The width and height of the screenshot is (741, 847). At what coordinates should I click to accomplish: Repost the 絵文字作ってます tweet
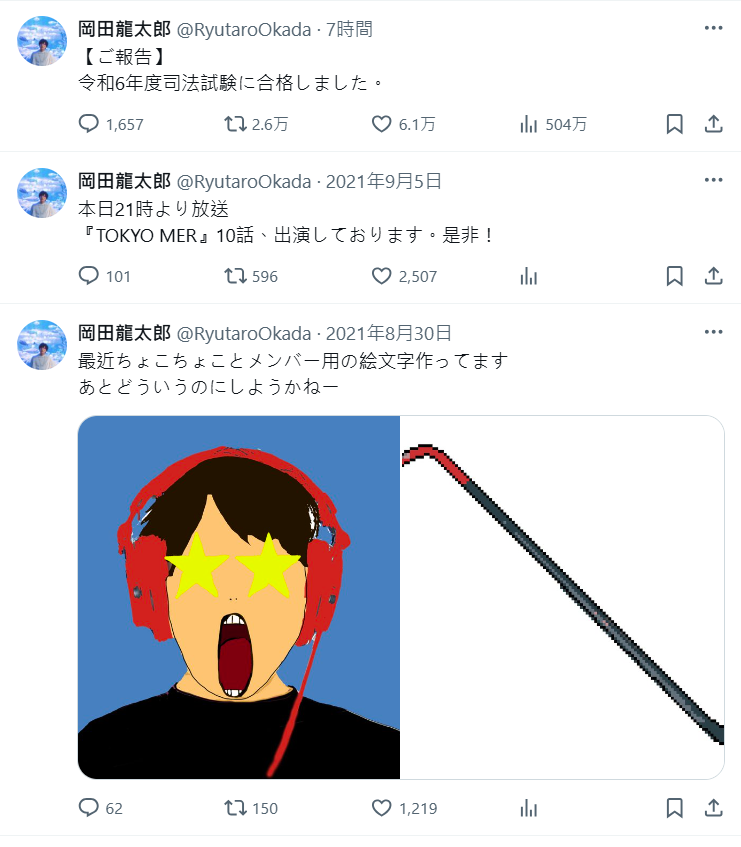tap(236, 808)
